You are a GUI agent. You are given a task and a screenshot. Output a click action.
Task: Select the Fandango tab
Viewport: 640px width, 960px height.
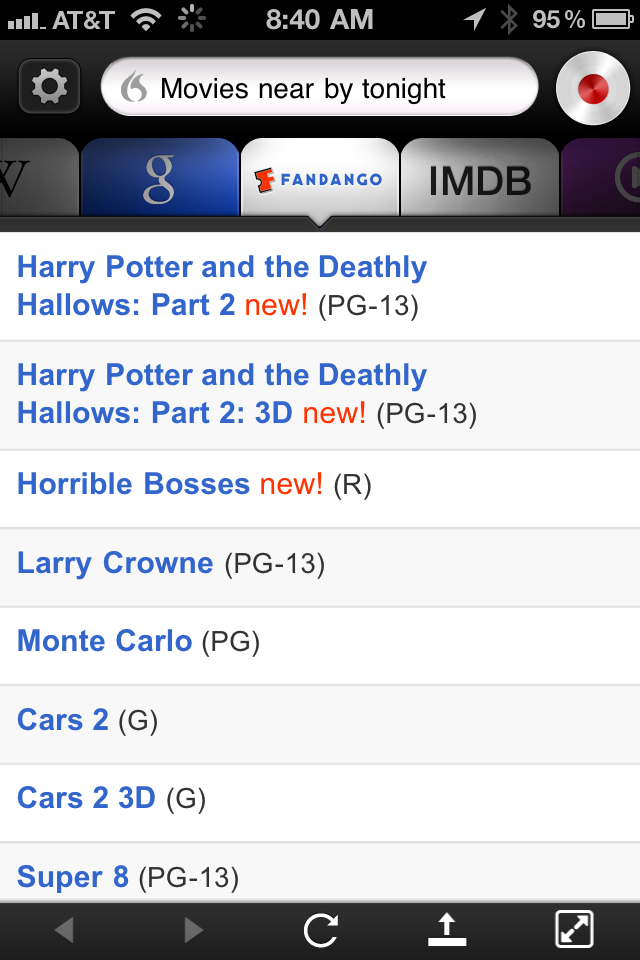320,179
